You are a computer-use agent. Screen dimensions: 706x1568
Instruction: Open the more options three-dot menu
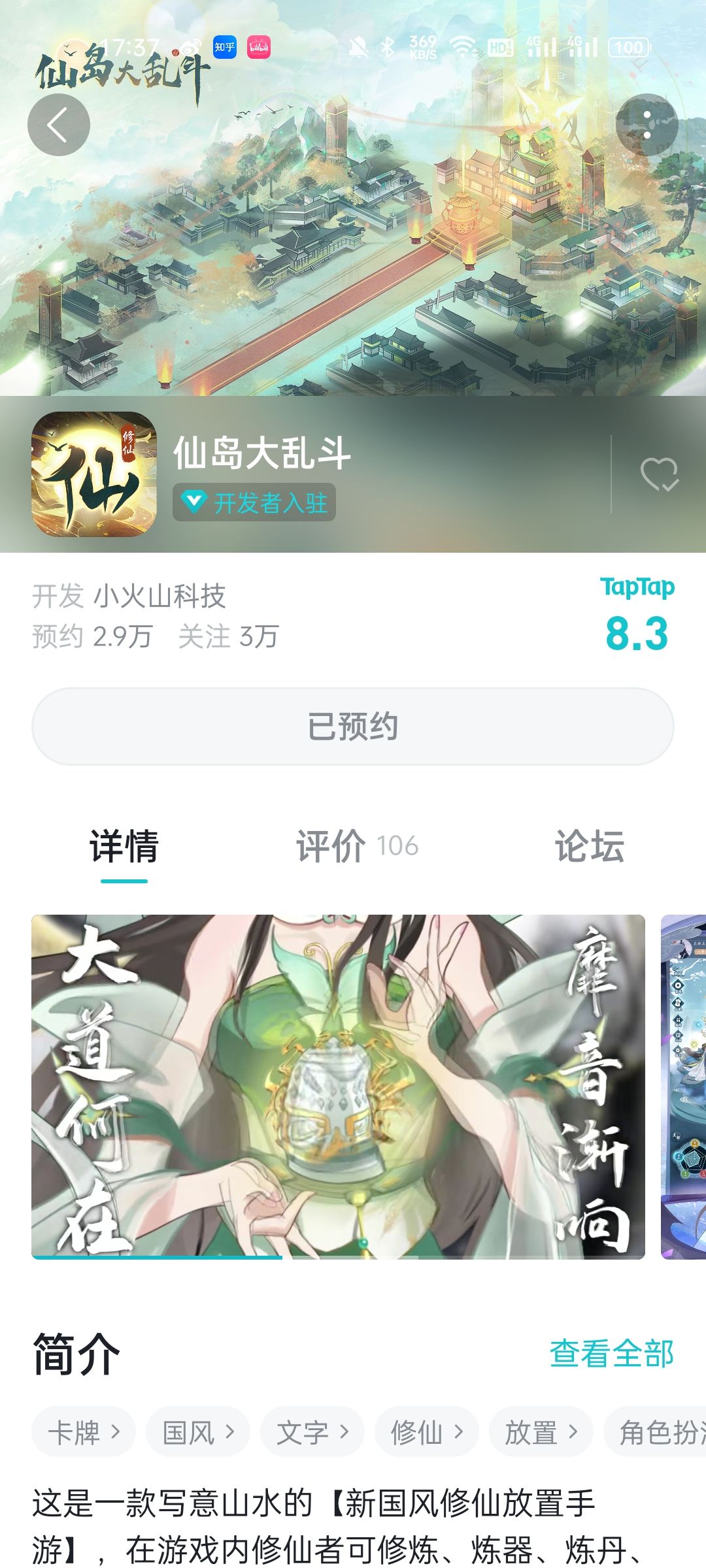point(647,125)
